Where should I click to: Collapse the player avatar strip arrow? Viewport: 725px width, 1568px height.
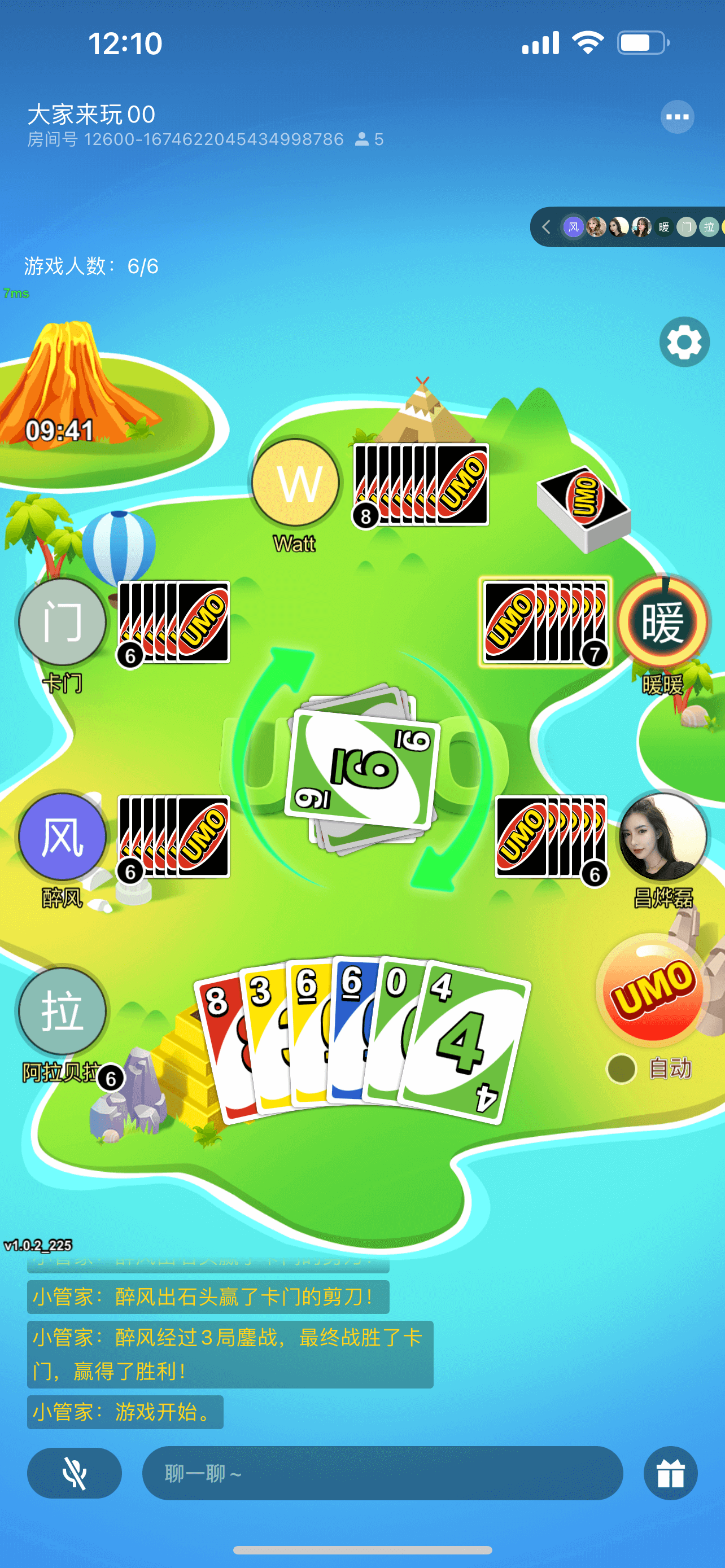point(546,227)
